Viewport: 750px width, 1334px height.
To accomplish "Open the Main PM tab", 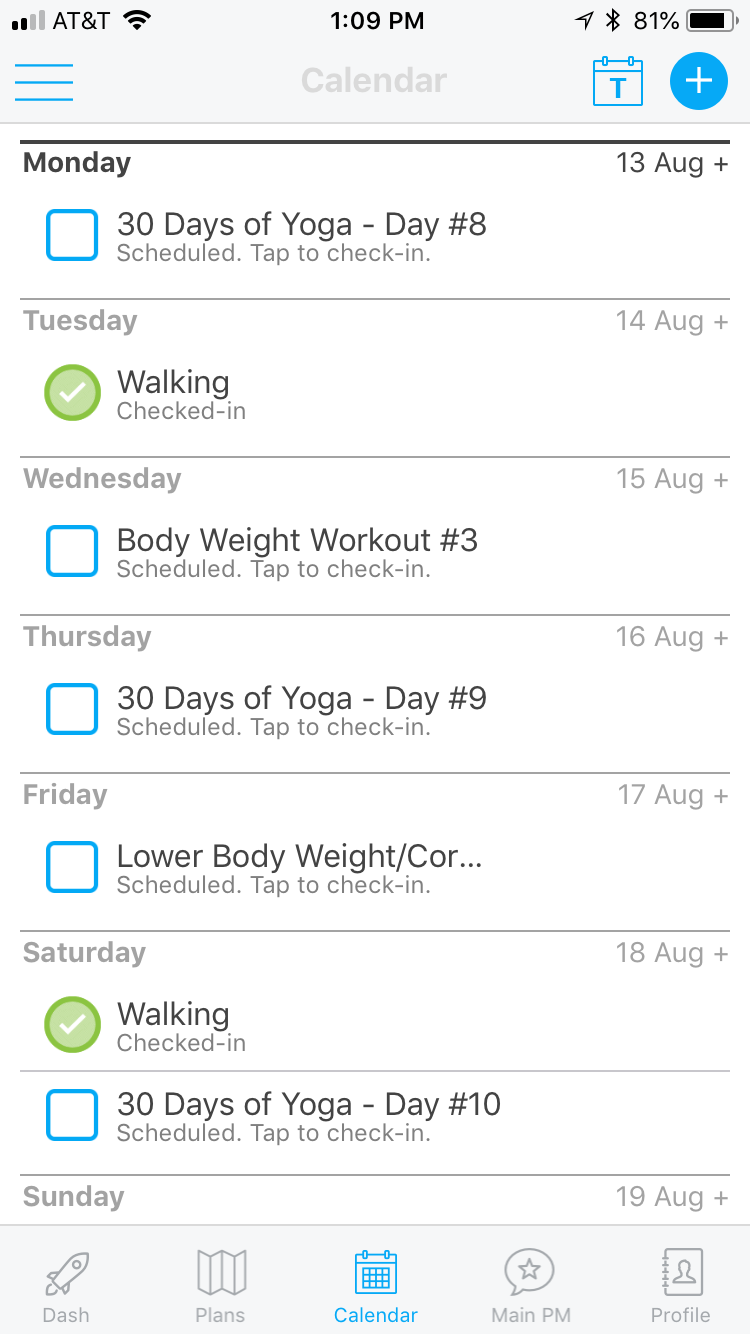I will [530, 1286].
